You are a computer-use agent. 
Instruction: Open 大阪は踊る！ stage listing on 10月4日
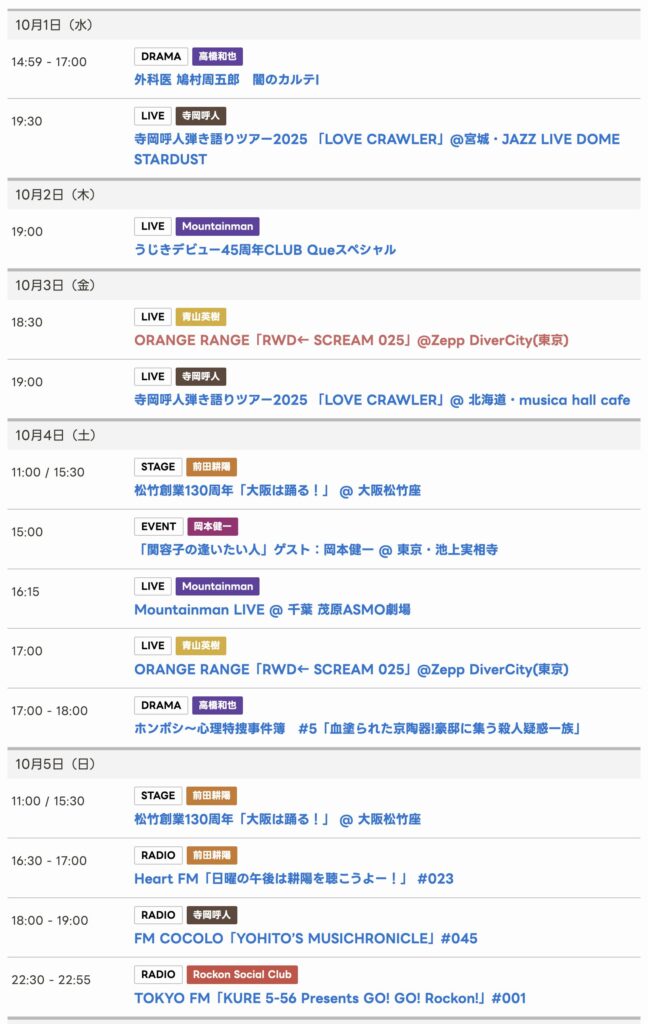[x=277, y=490]
